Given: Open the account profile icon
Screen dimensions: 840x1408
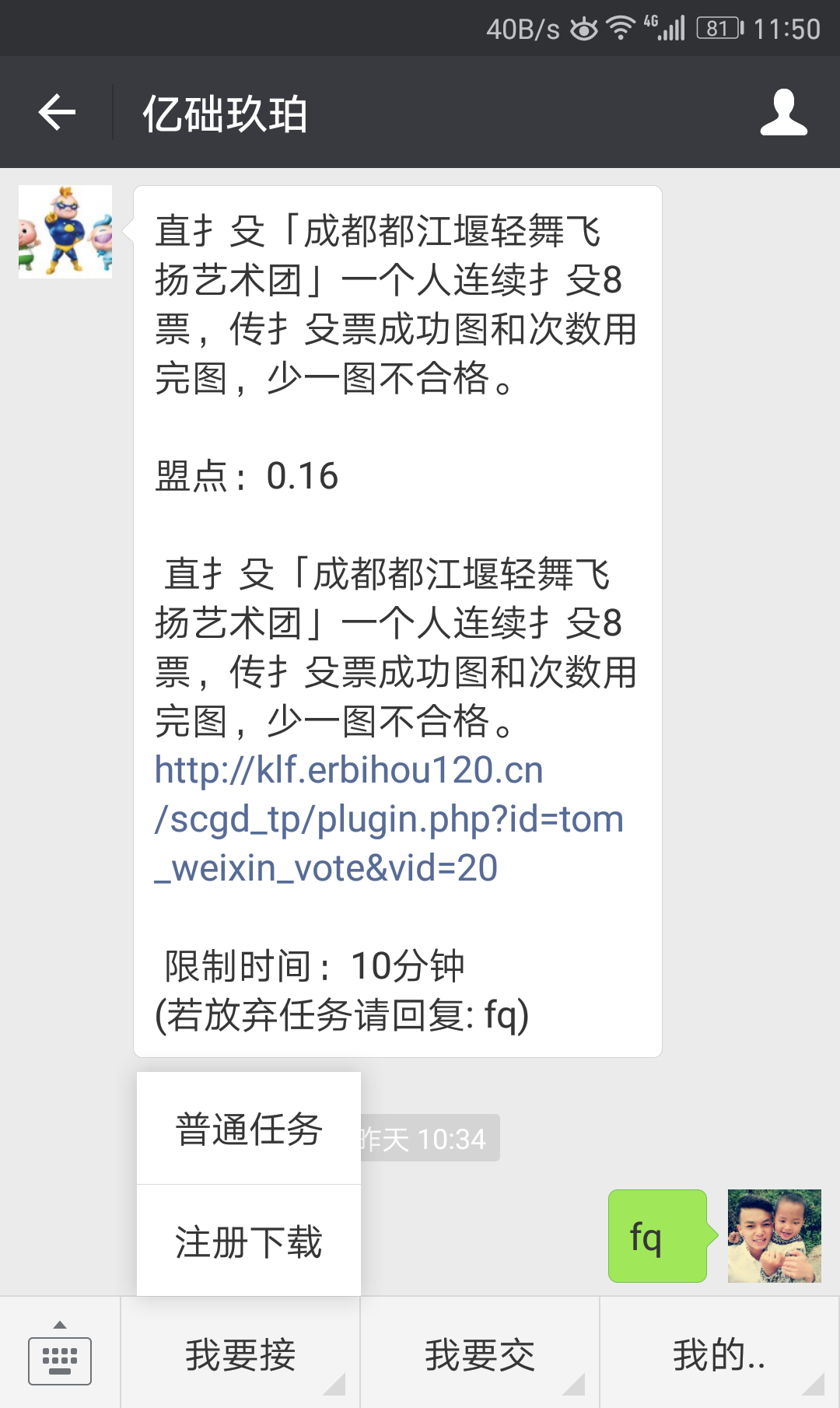Looking at the screenshot, I should [783, 113].
